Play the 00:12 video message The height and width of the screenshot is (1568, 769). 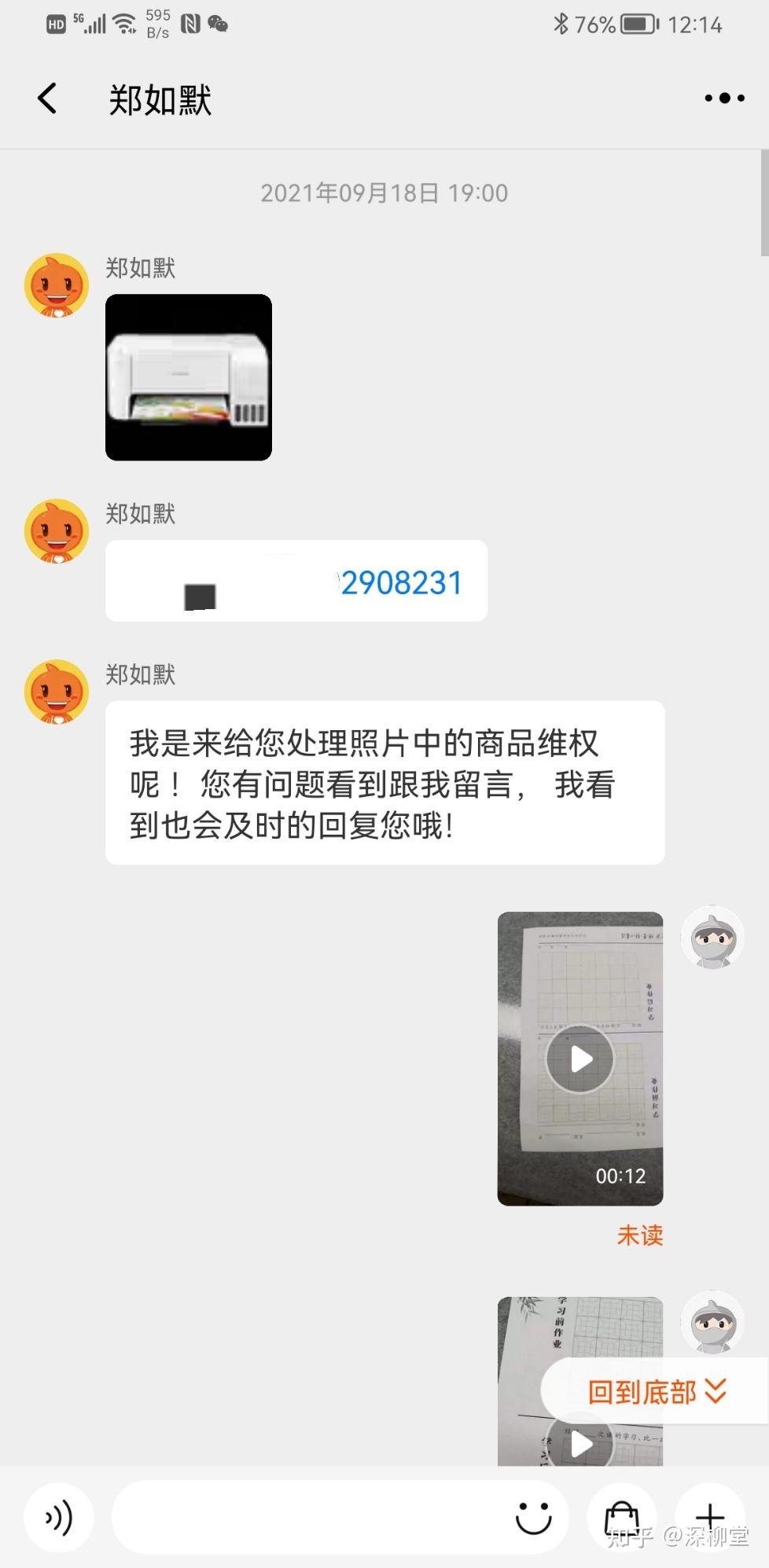click(580, 1058)
